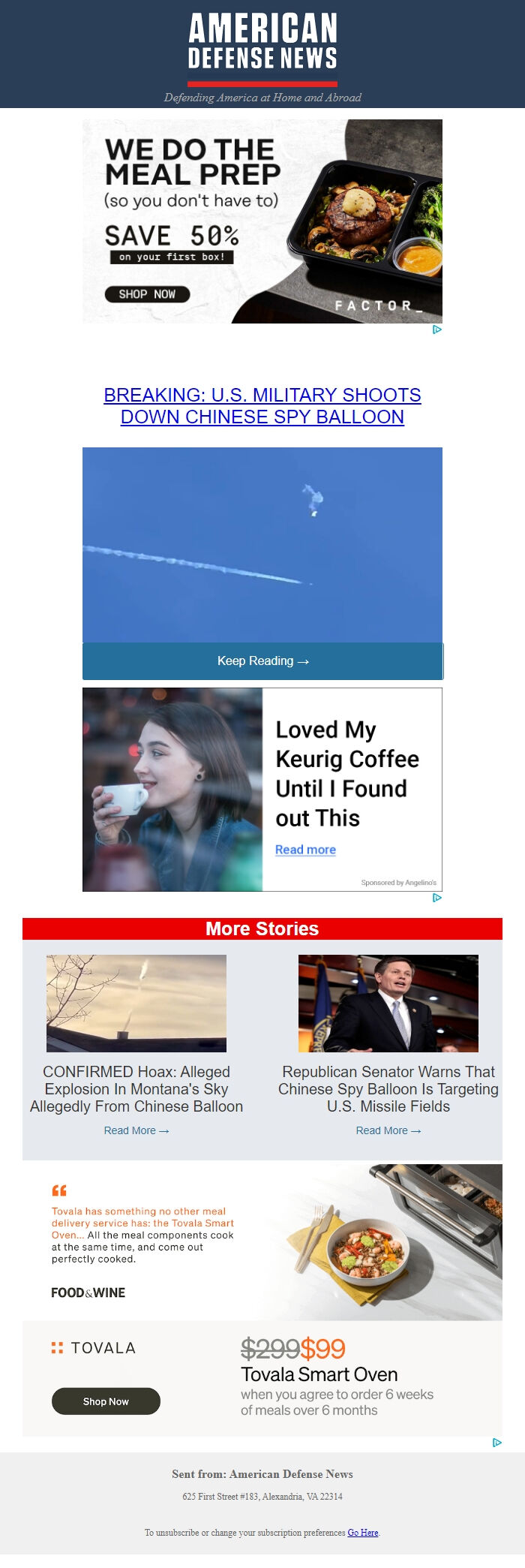Open the Montana sky explosion thumbnail
The height and width of the screenshot is (1568, 525).
tap(136, 1003)
